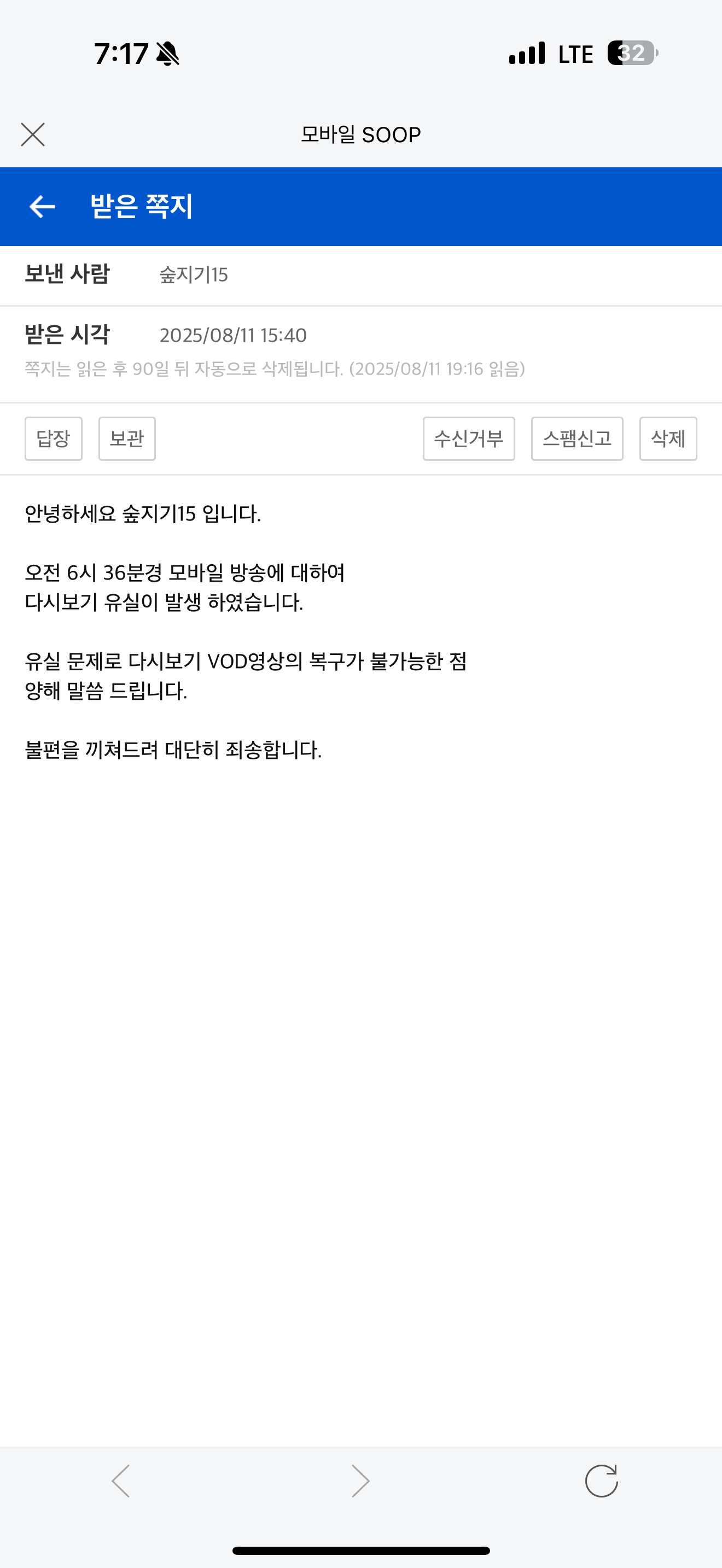Image resolution: width=722 pixels, height=1568 pixels.
Task: Archive the message with 보관
Action: click(x=127, y=438)
